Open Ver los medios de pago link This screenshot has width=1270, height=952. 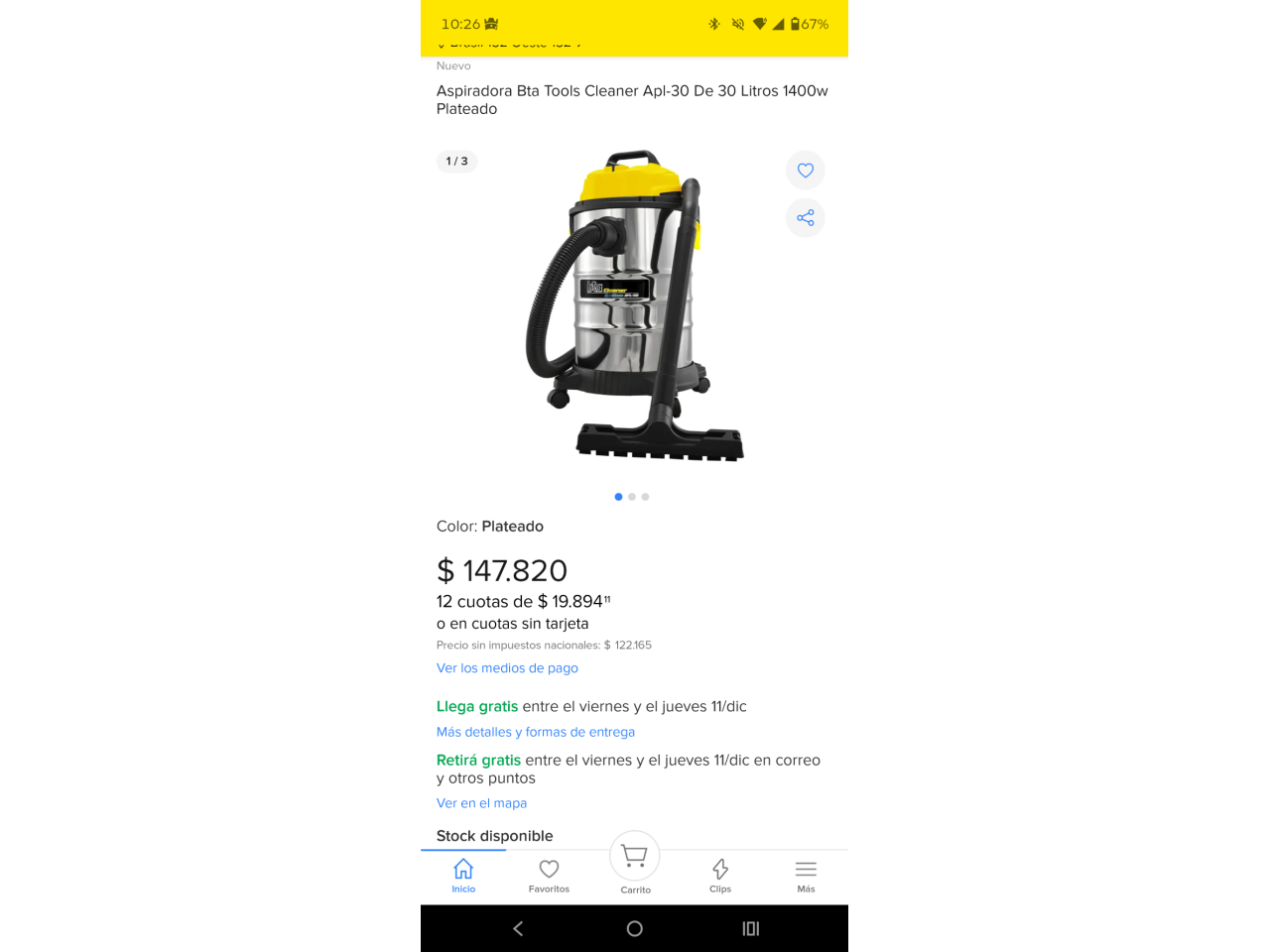tap(507, 668)
